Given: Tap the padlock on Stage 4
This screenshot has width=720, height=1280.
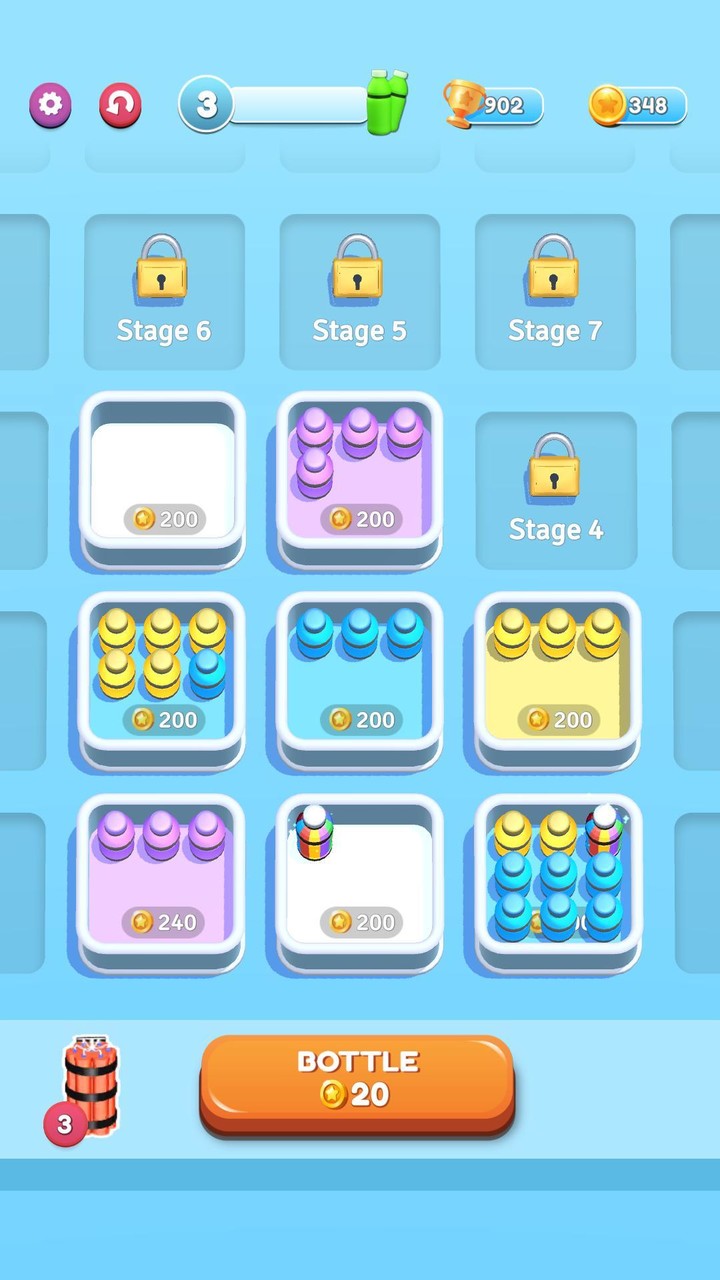Looking at the screenshot, I should [556, 465].
